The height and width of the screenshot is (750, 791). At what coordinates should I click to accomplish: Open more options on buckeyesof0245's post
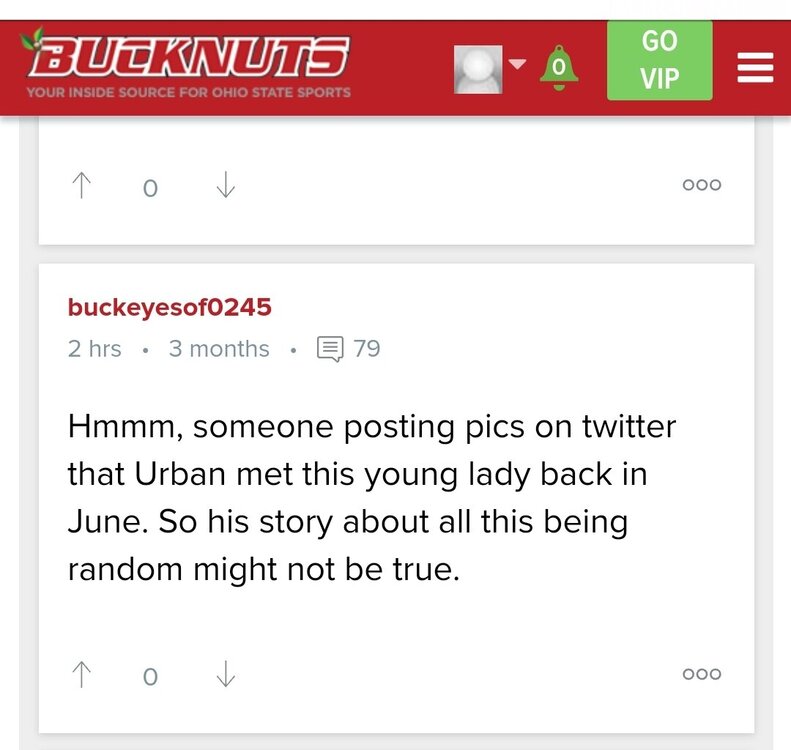tap(701, 674)
